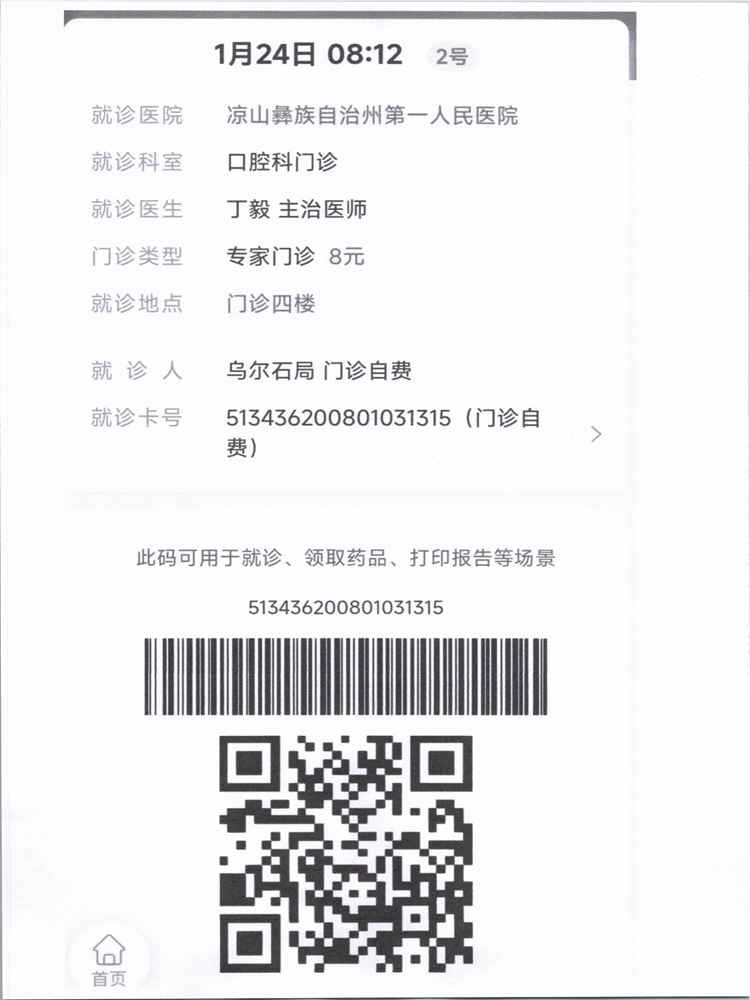Viewport: 750px width, 1000px height.
Task: Open the 就诊卡号 chevron arrow
Action: coord(596,434)
